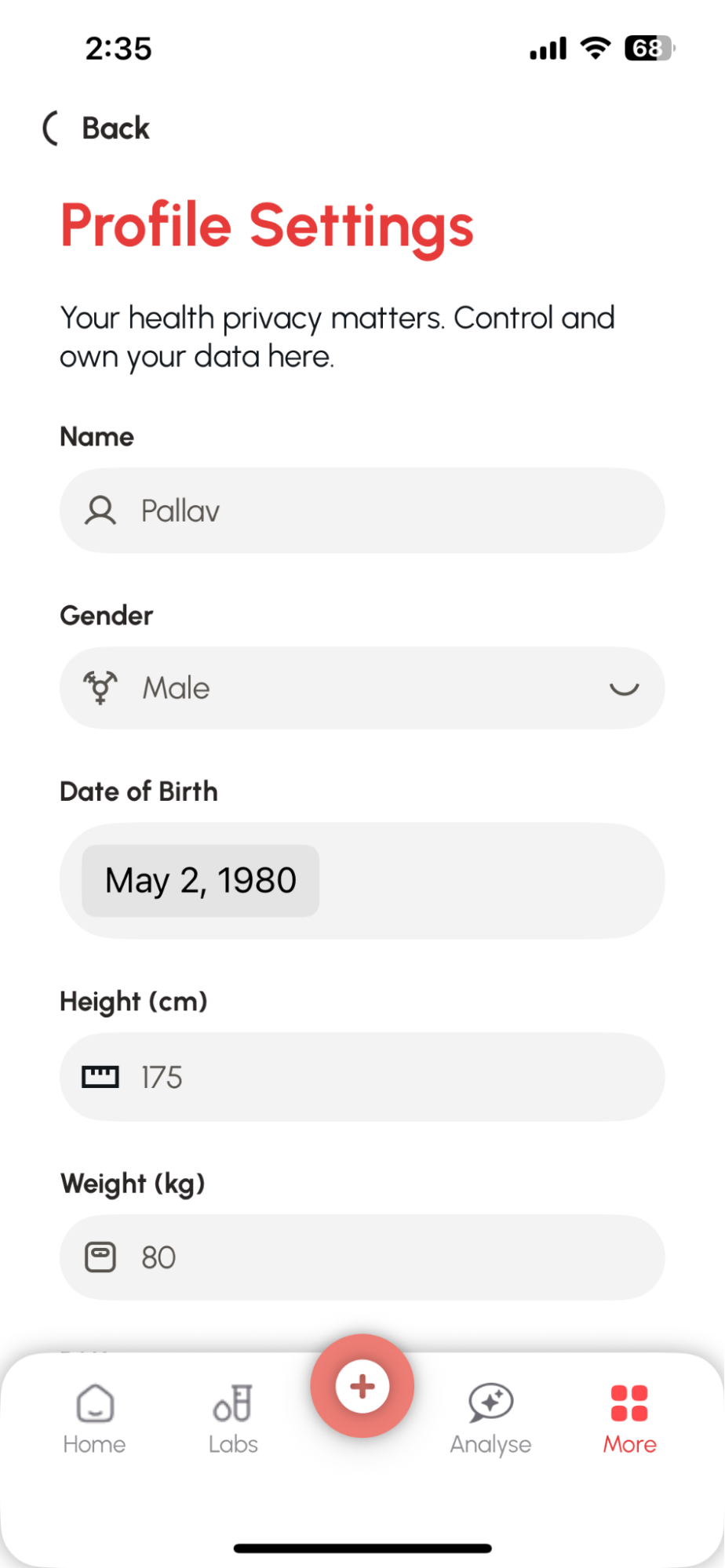
Task: Switch to the Analyse tab
Action: click(x=490, y=1419)
